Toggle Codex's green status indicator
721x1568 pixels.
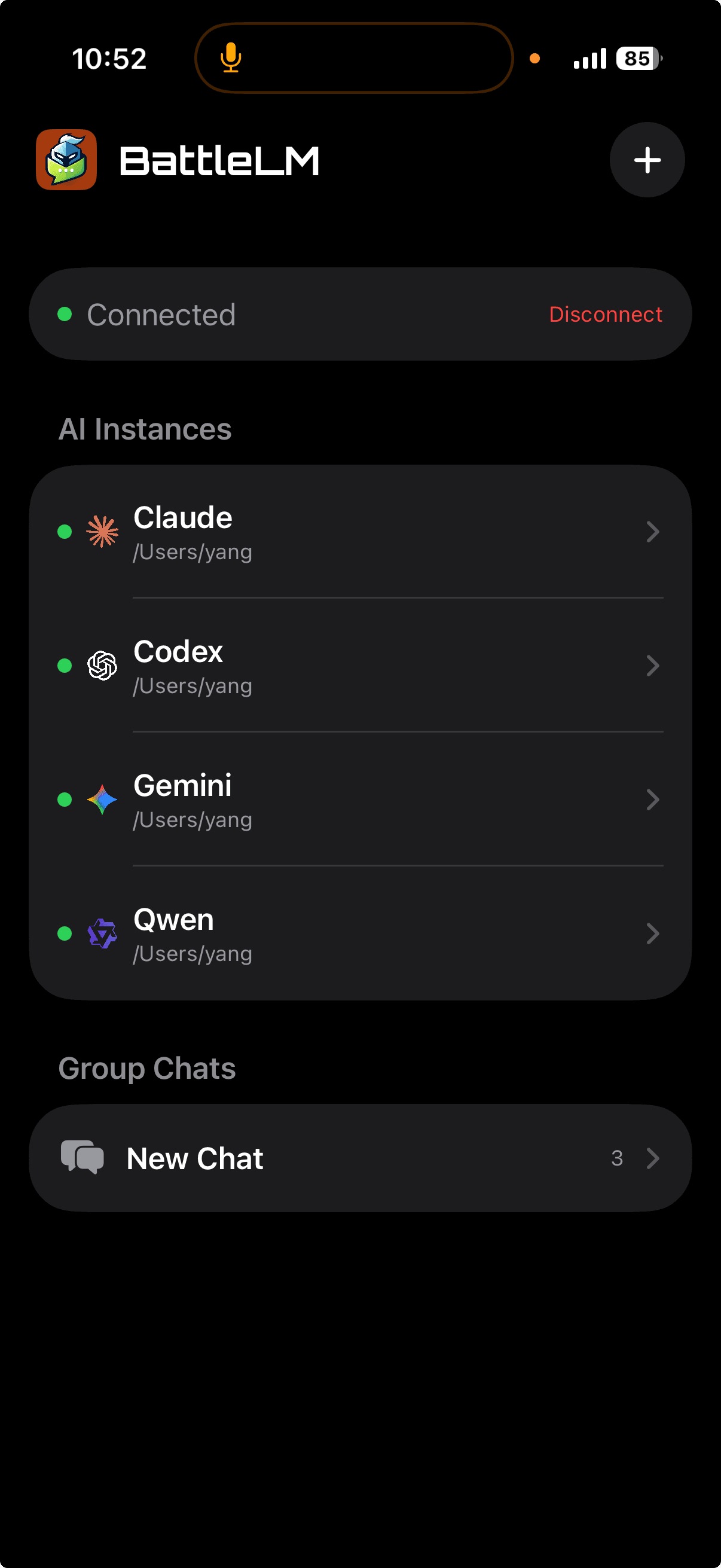pos(65,666)
